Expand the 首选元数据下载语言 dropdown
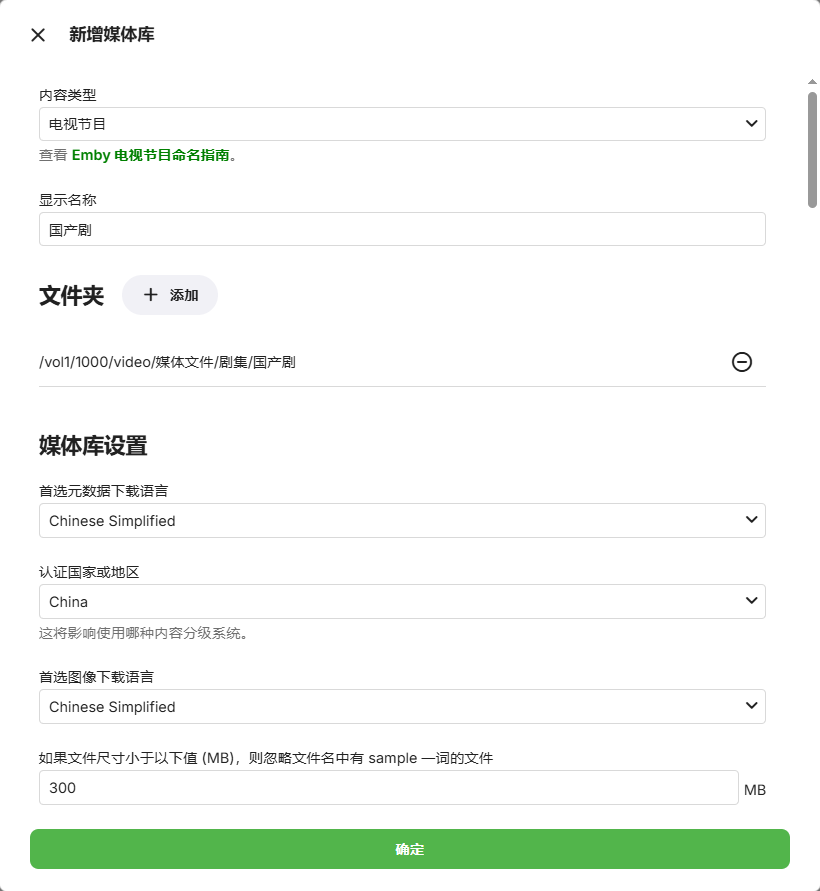 [402, 520]
